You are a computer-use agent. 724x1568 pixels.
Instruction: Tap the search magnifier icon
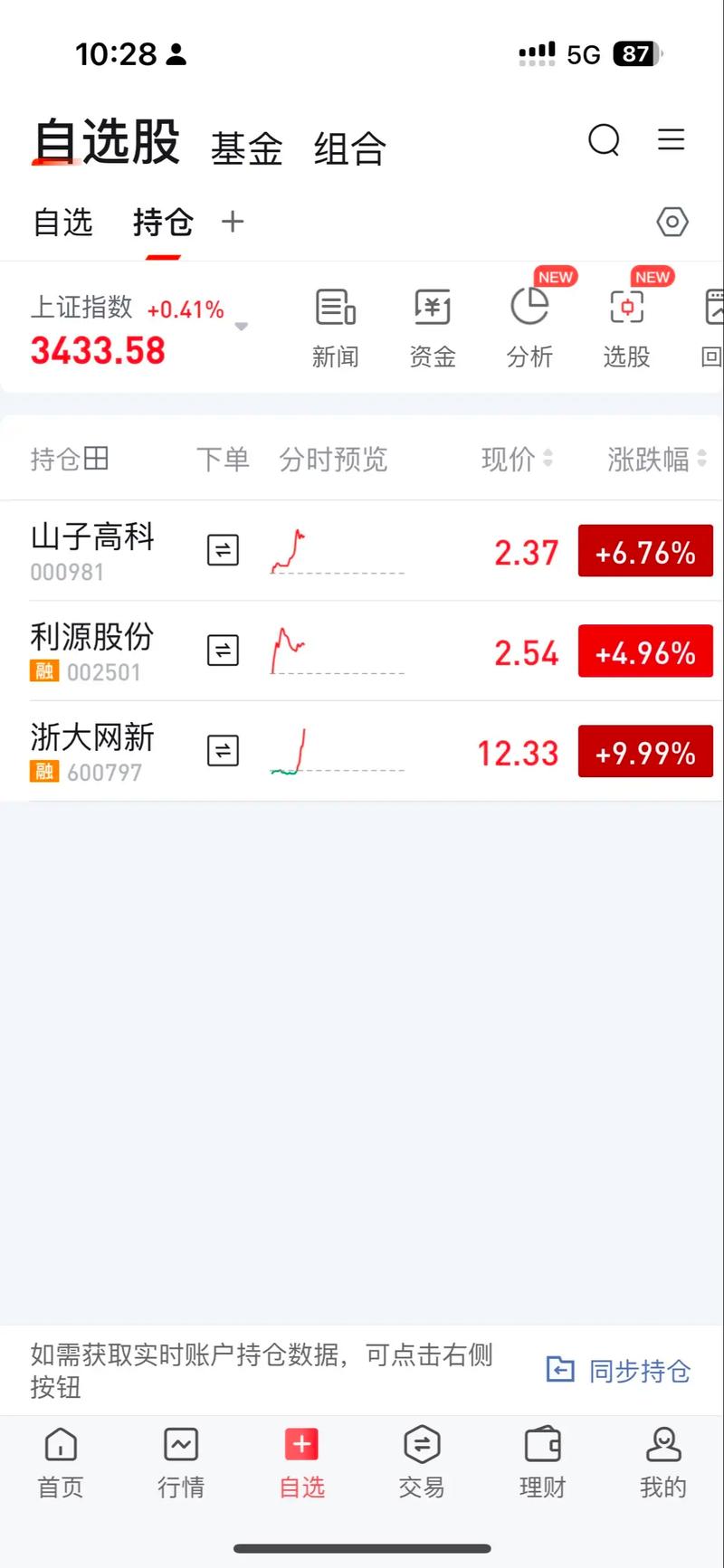click(604, 140)
